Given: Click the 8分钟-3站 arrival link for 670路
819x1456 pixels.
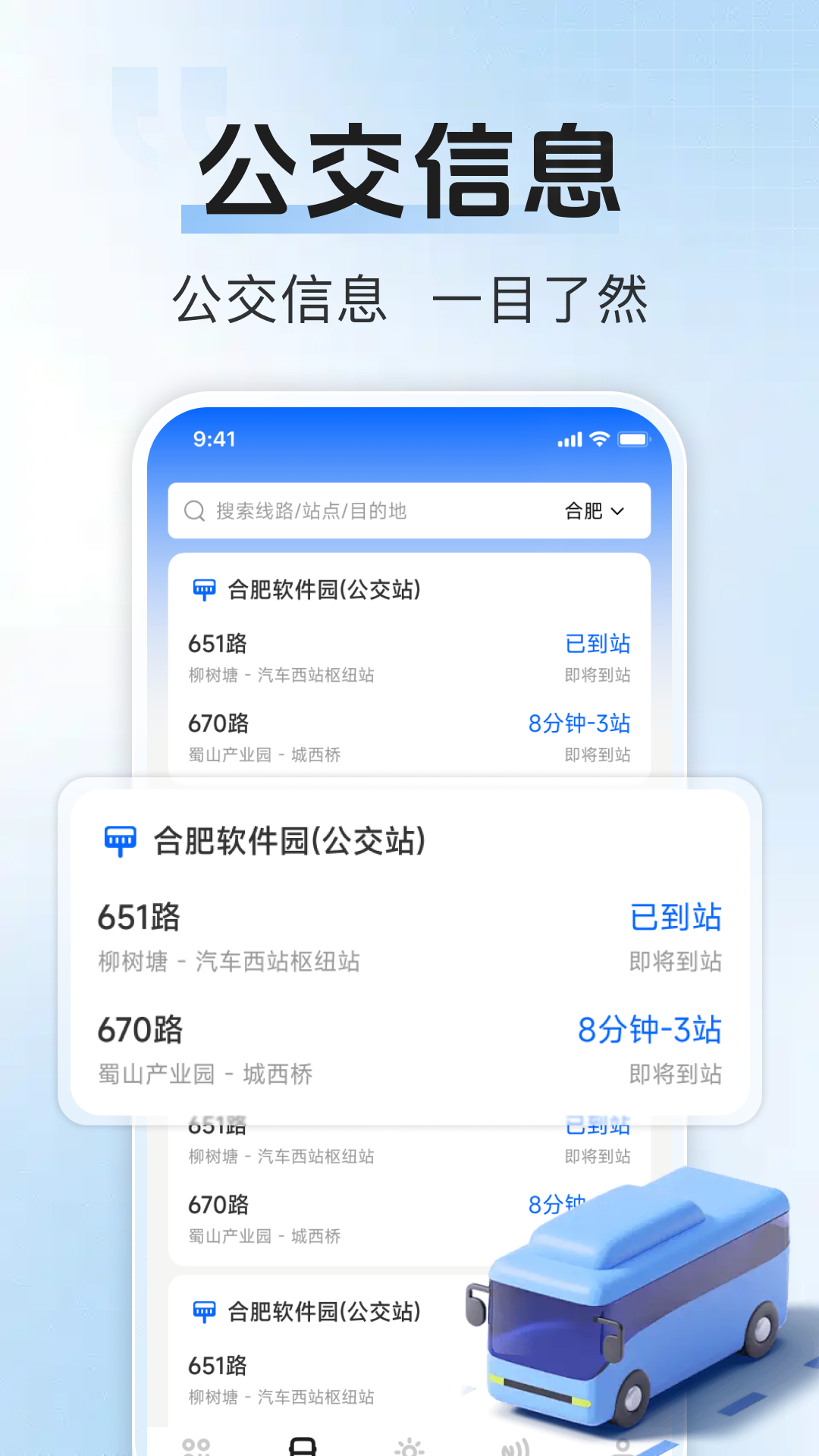Looking at the screenshot, I should (648, 1030).
